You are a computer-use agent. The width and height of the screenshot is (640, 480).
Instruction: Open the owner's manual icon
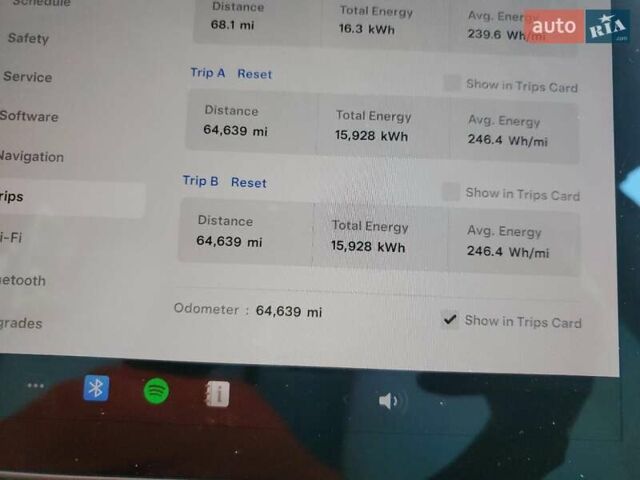(216, 394)
